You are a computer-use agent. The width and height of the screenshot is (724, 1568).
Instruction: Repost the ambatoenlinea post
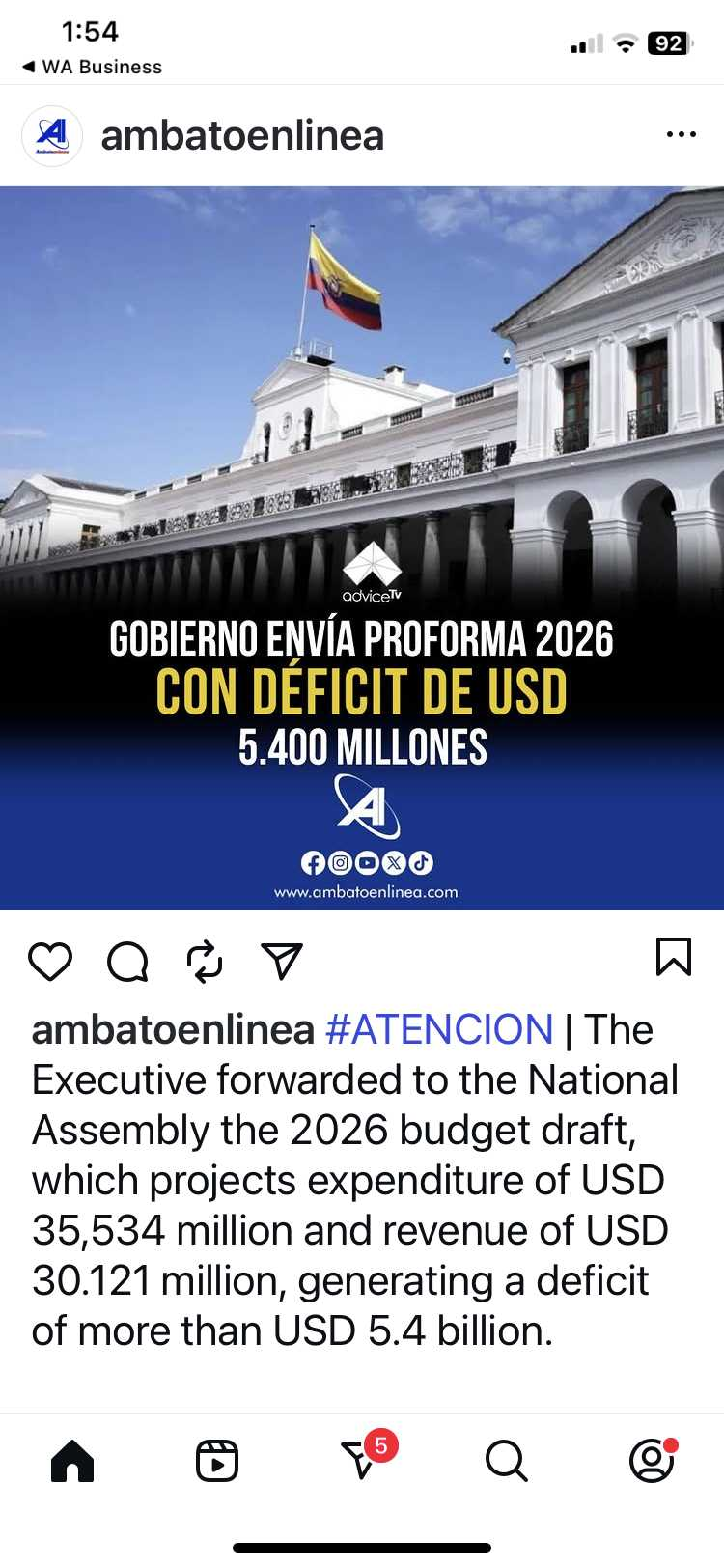coord(205,962)
